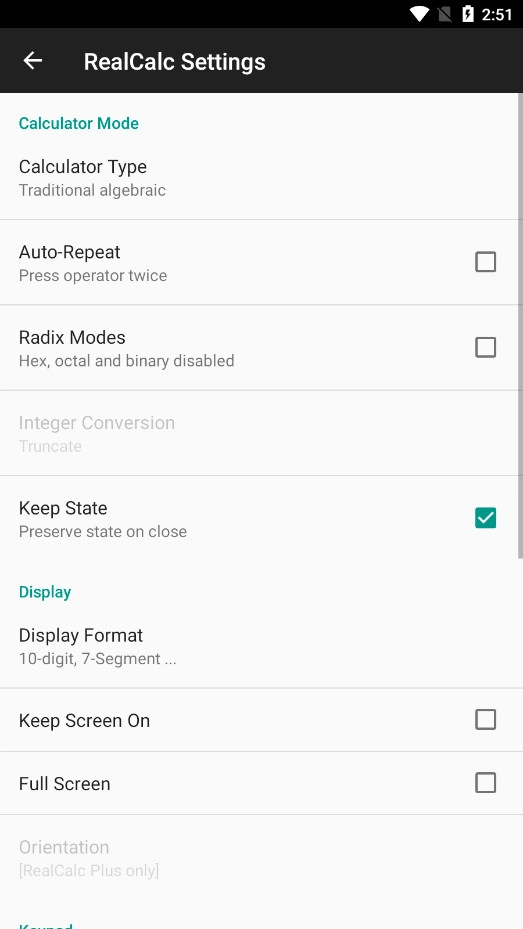Open Display Format setting

coord(259,646)
